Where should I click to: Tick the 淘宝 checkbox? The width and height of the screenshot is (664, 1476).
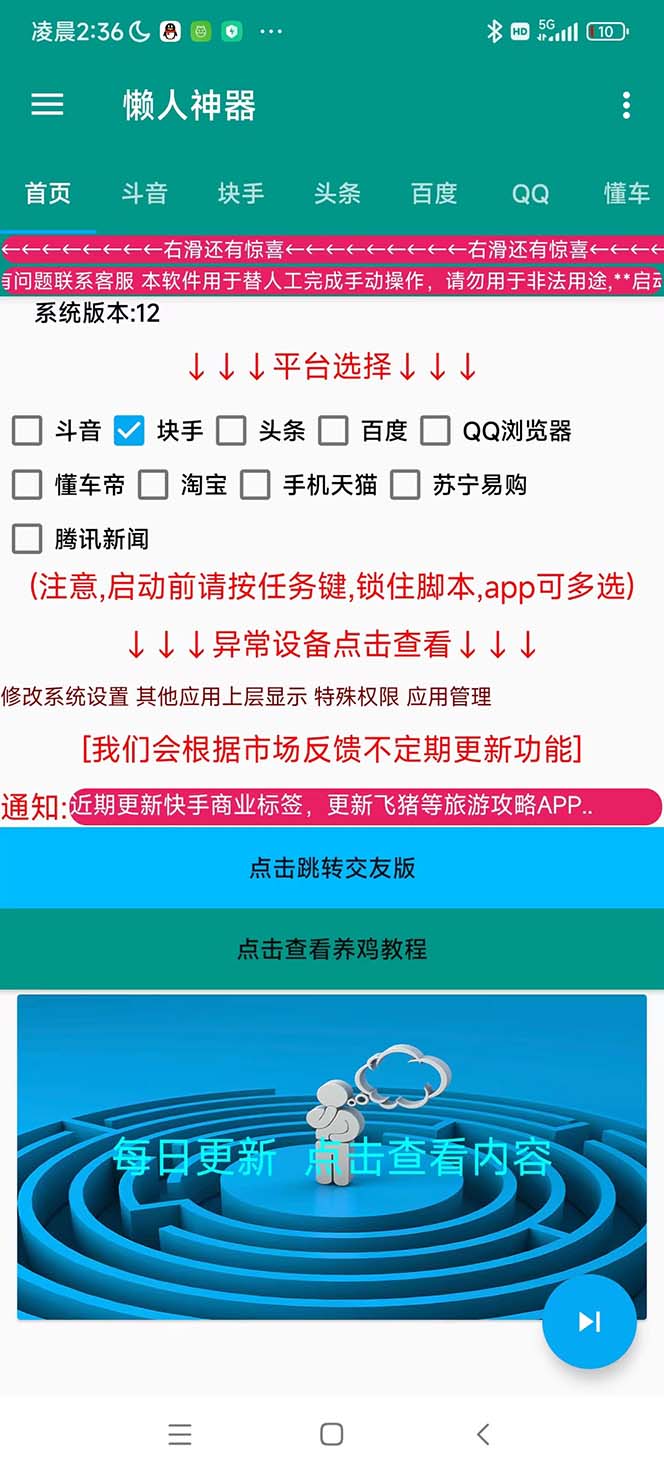[x=154, y=485]
